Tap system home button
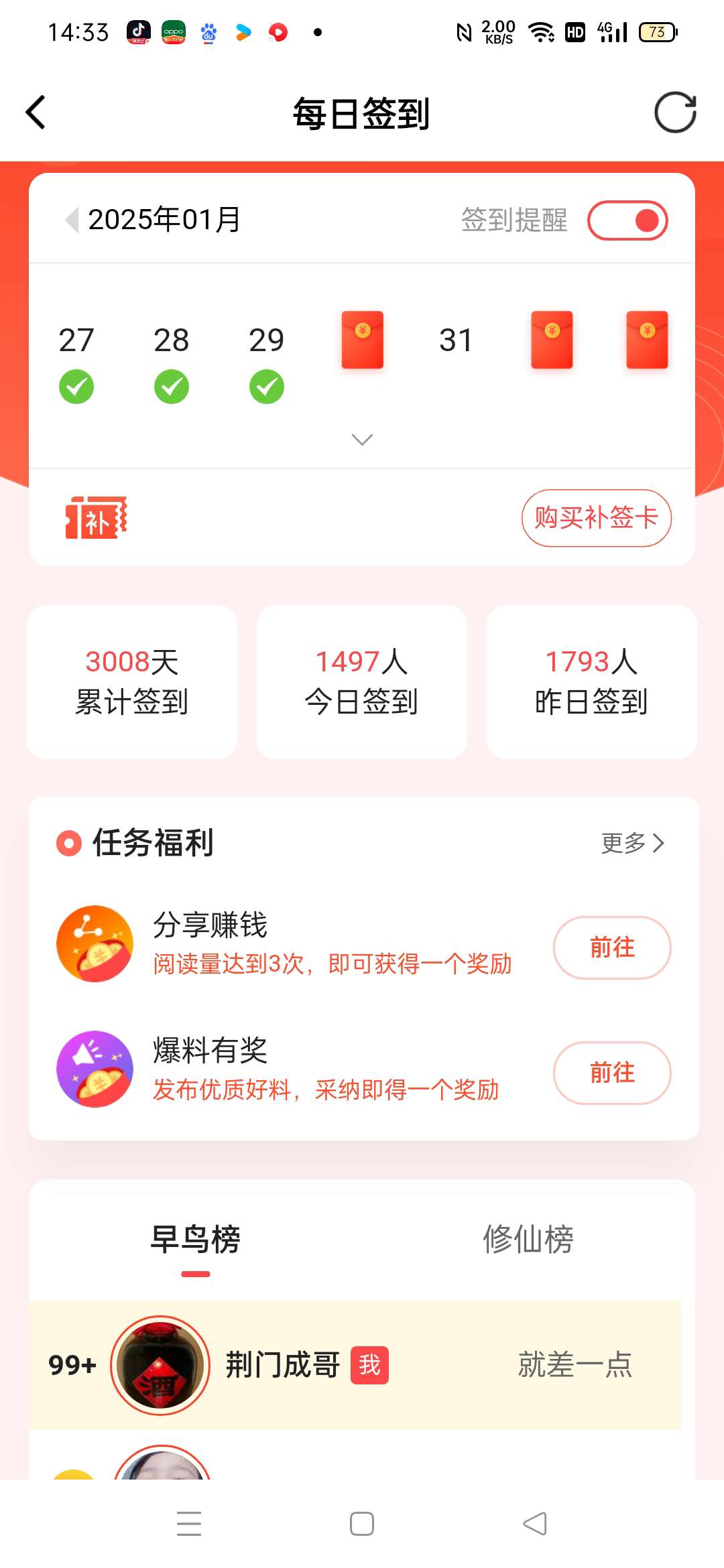The height and width of the screenshot is (1568, 724). pyautogui.click(x=362, y=1524)
